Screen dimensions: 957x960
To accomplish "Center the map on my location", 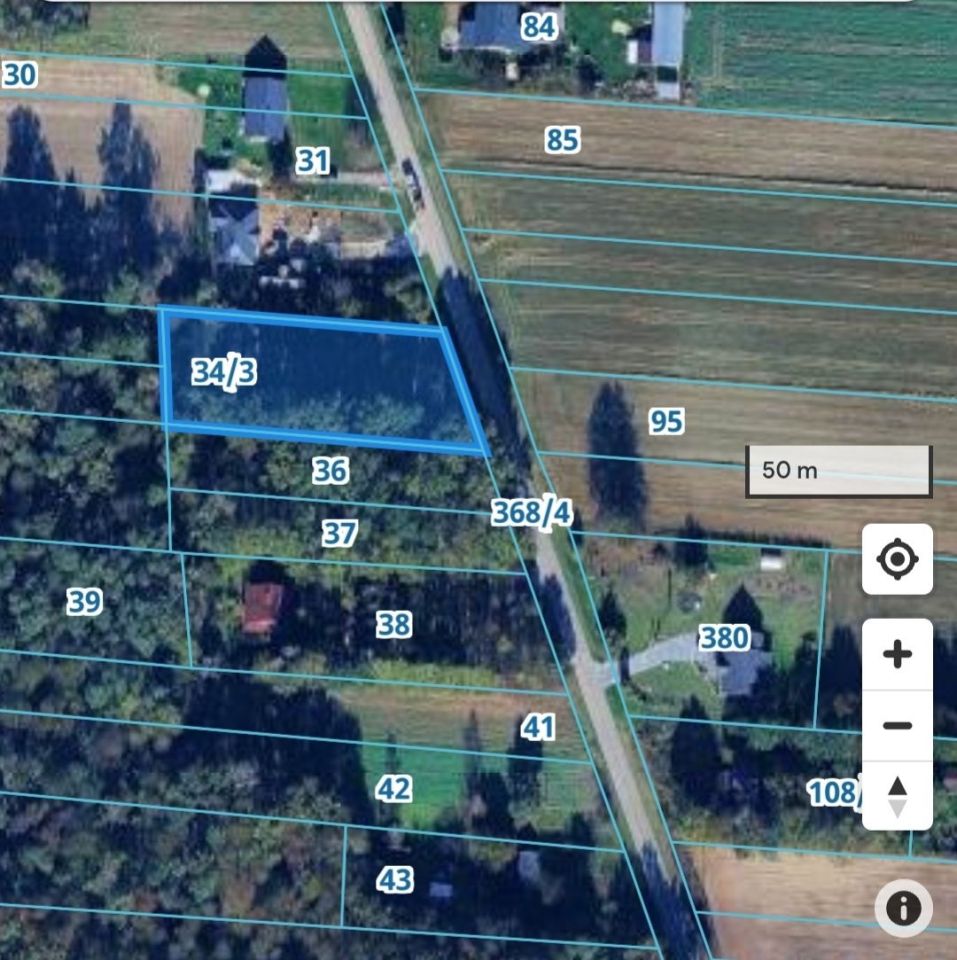I will pyautogui.click(x=897, y=558).
